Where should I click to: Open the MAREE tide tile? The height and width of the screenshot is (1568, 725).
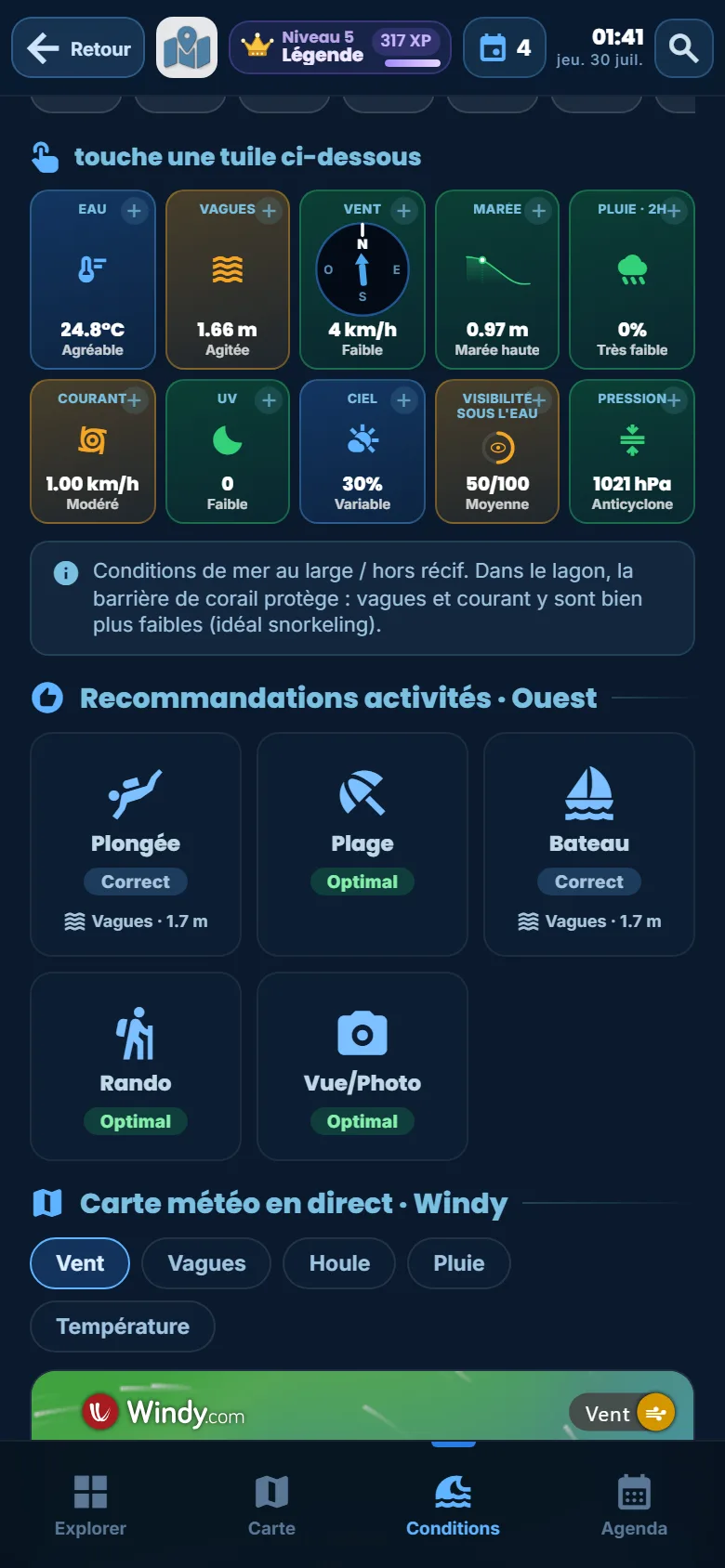[497, 280]
